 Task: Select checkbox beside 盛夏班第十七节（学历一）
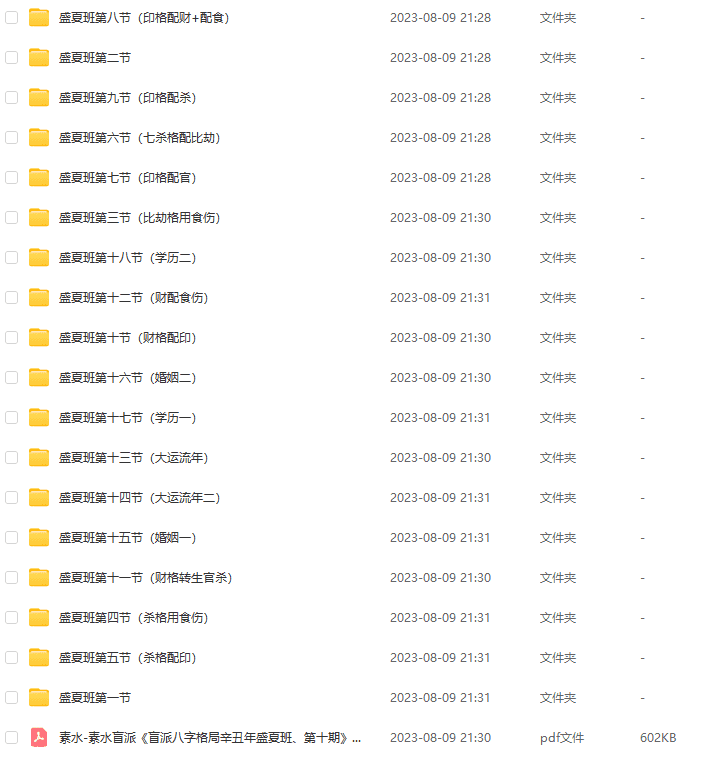[x=12, y=418]
